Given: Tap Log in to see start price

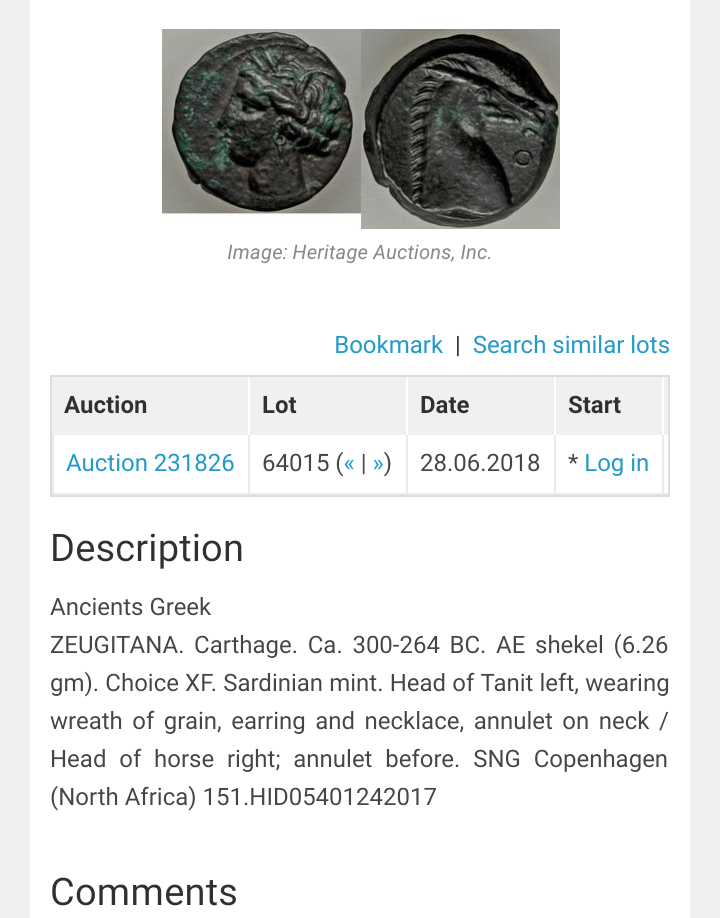Looking at the screenshot, I should pos(616,463).
